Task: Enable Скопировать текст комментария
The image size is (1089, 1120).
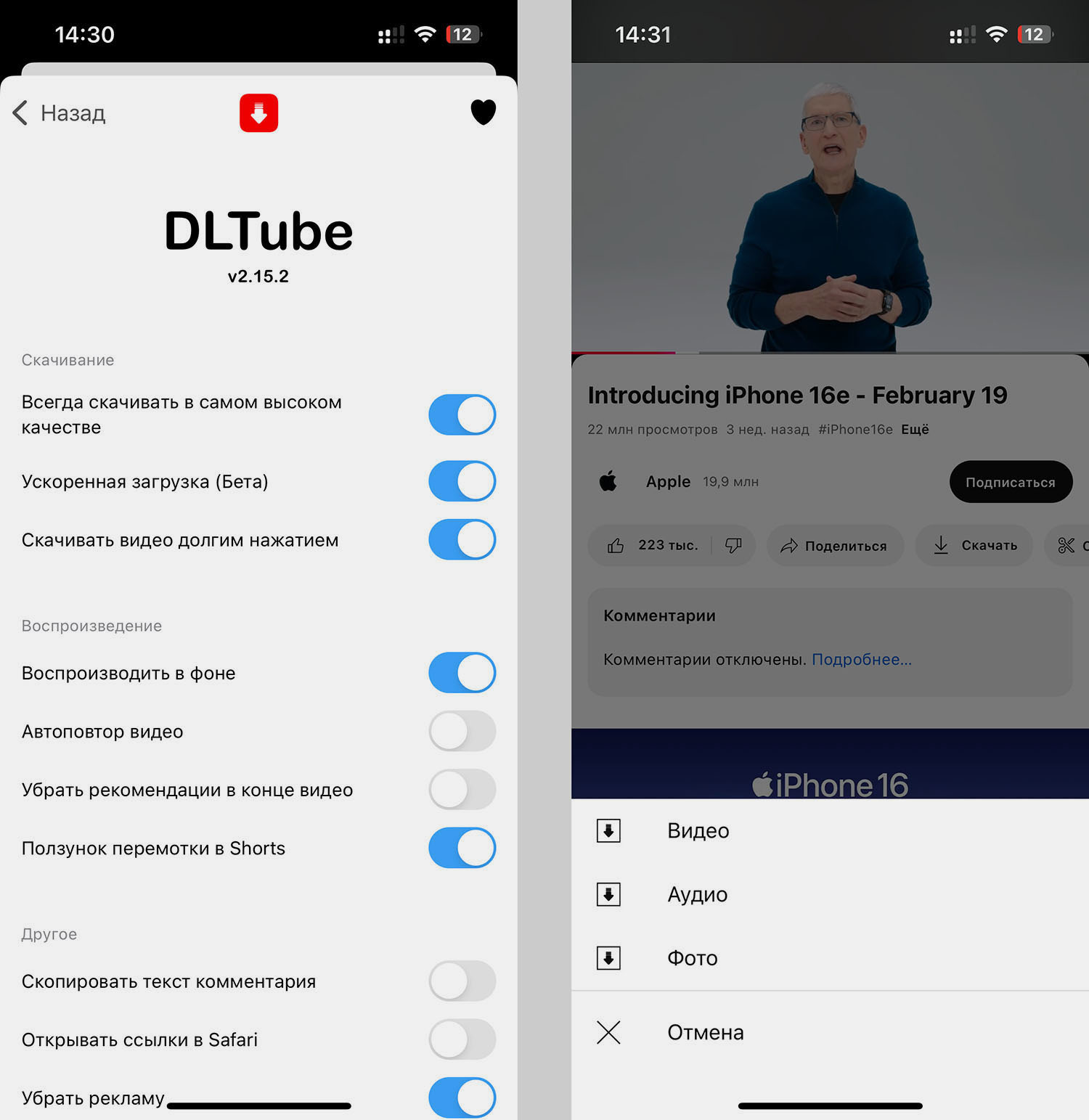Action: click(x=462, y=981)
